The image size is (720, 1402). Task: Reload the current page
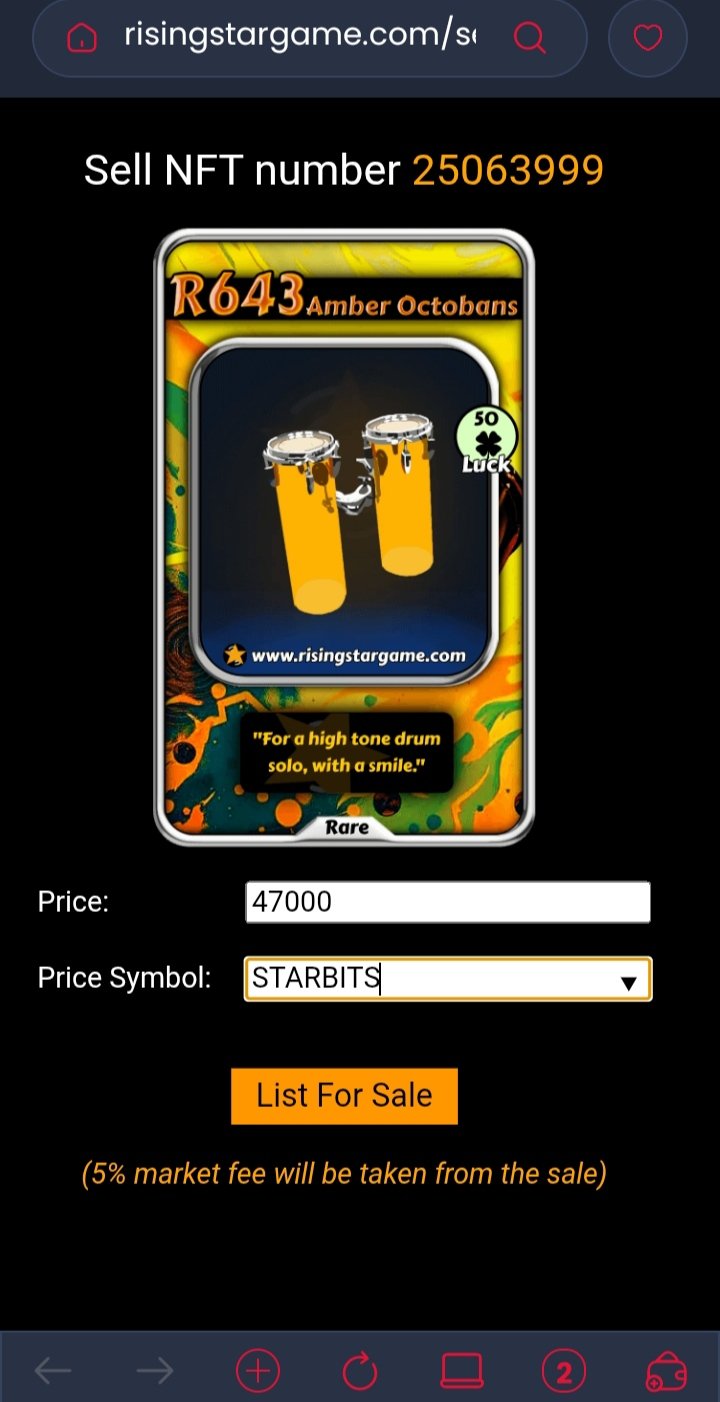coord(360,1371)
